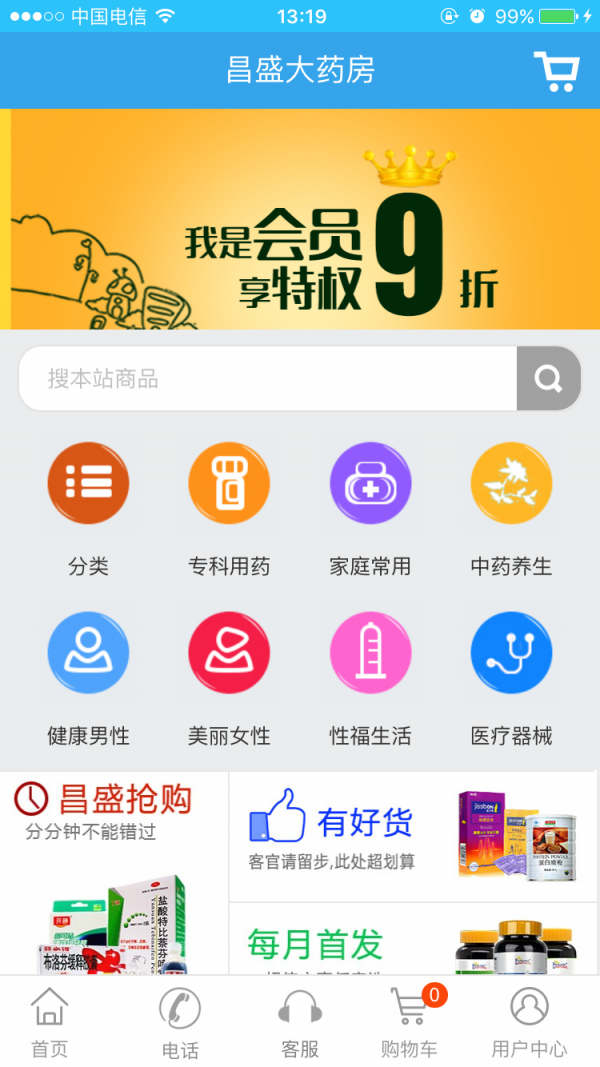Switch to the 客服 tab
This screenshot has height=1067, width=600.
click(300, 1022)
